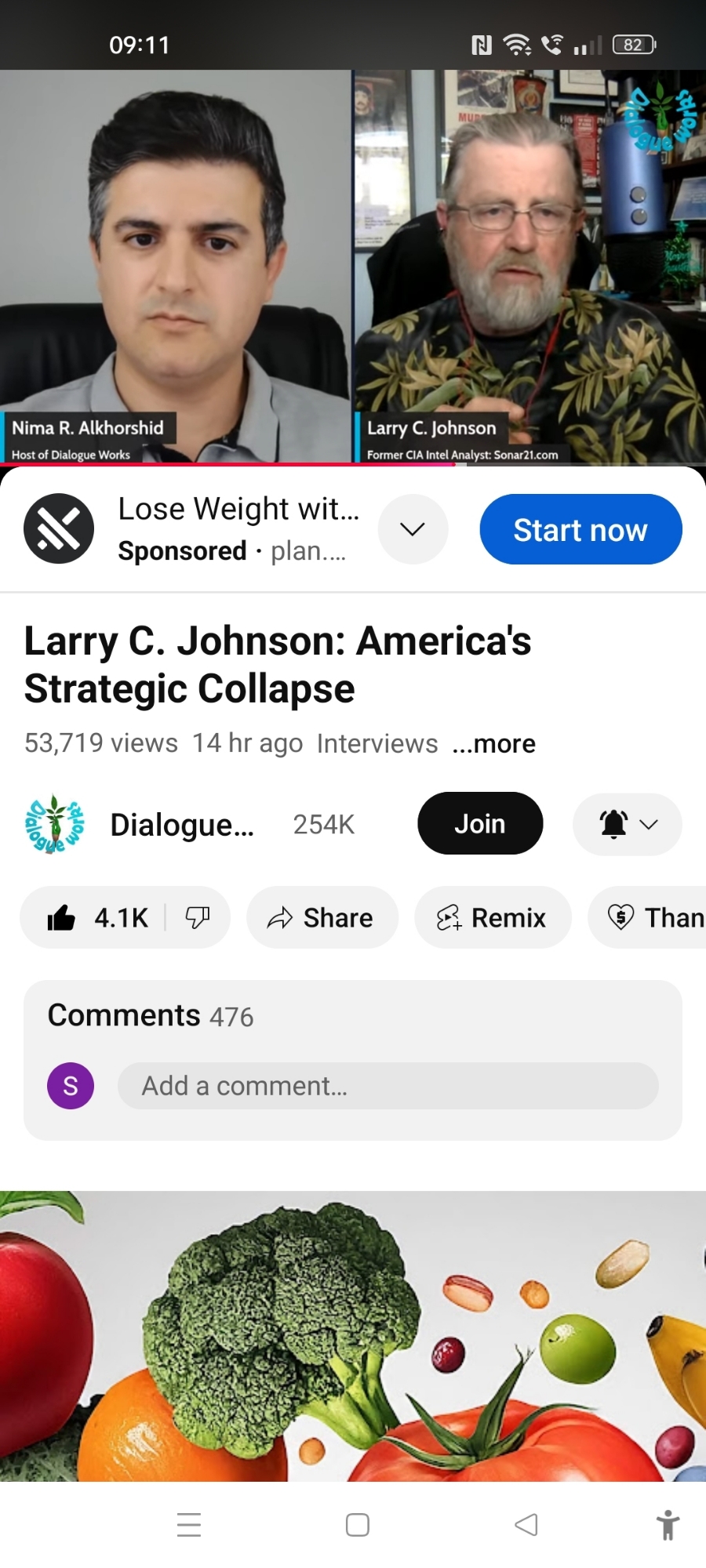Open the Comments section with 476 comments
The height and width of the screenshot is (1568, 706).
151,1015
